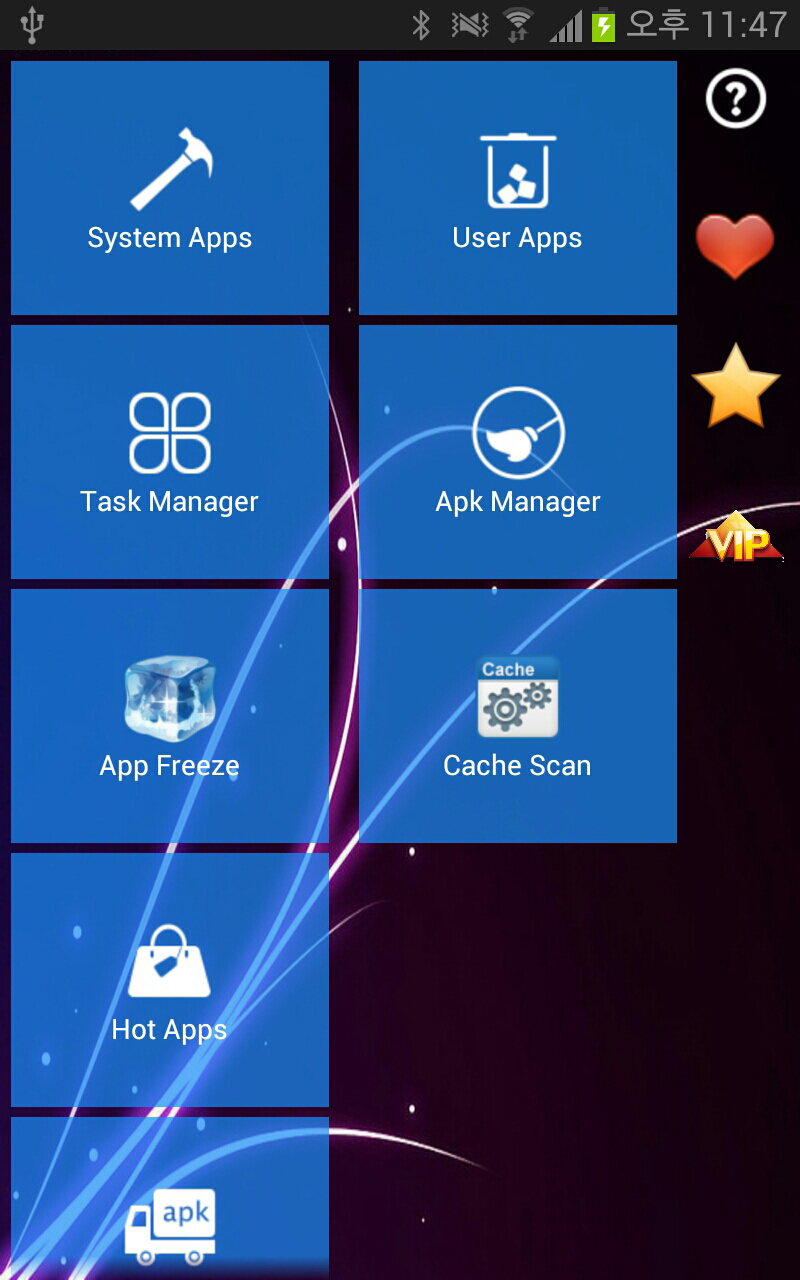Start Cache Scan
The height and width of the screenshot is (1280, 800).
517,716
